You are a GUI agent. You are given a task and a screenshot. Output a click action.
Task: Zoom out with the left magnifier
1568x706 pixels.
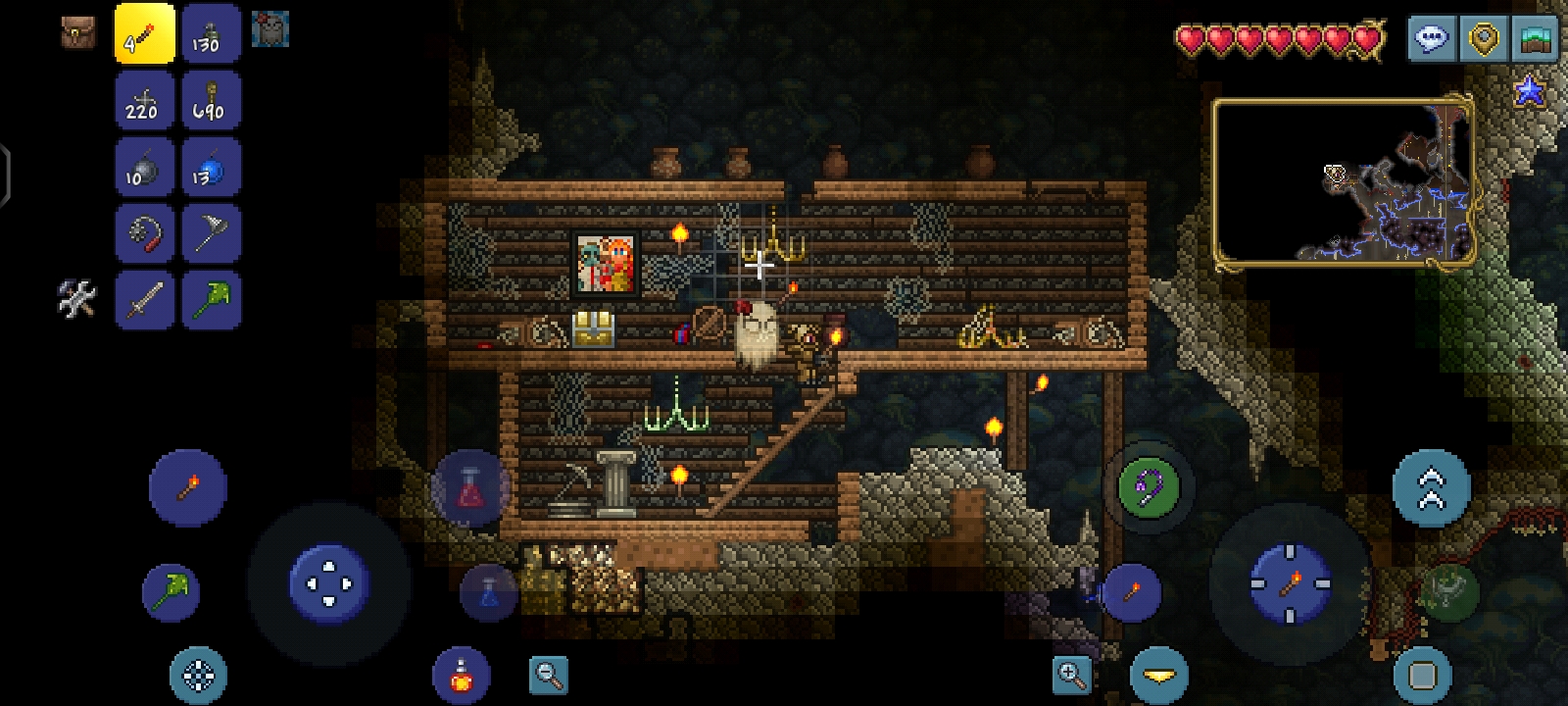(549, 675)
